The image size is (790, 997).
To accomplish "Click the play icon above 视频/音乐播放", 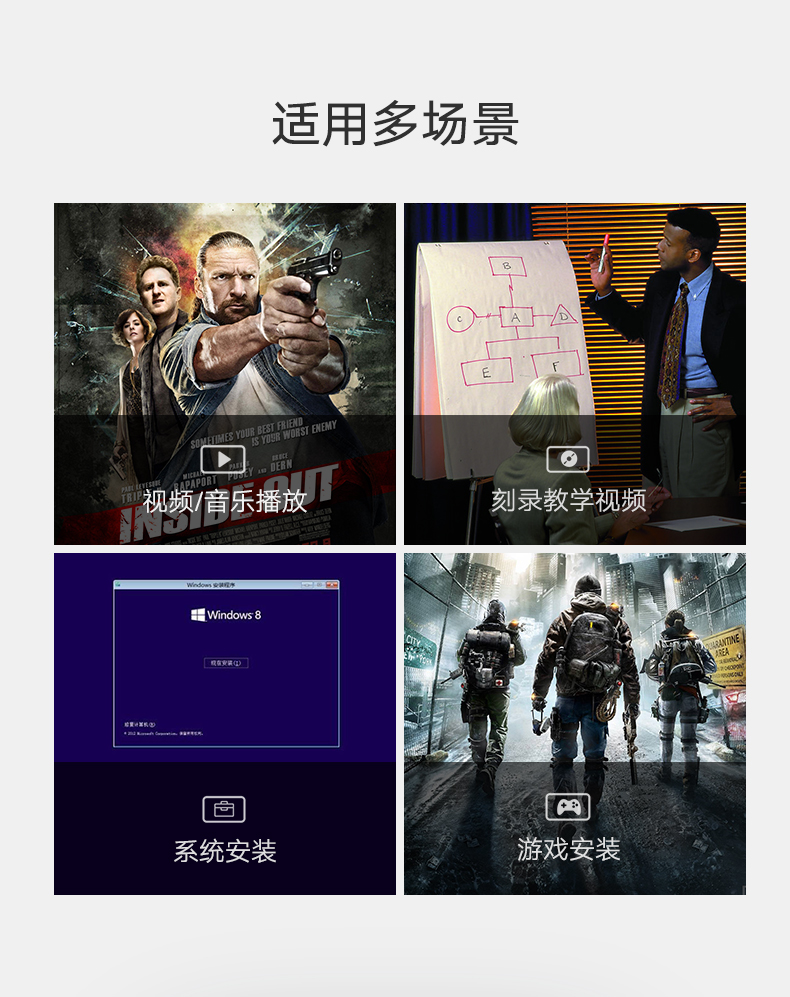I will 223,461.
